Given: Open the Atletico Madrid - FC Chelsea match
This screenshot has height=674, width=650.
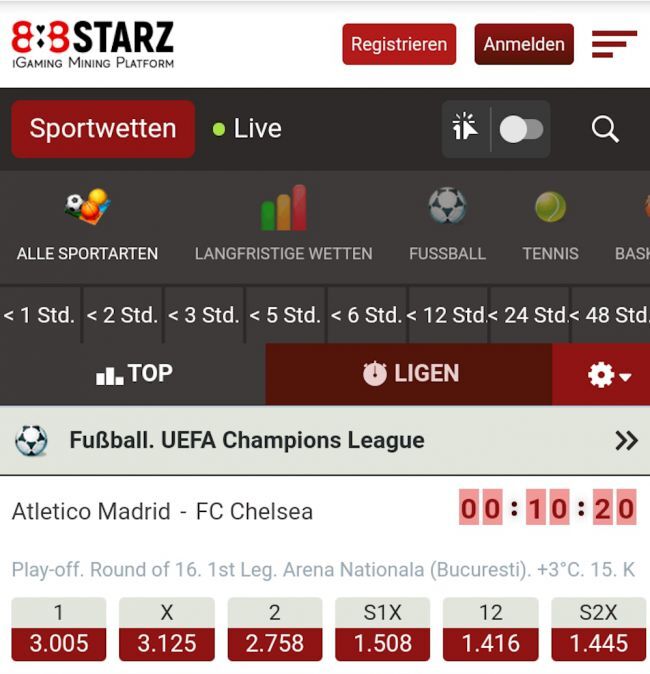Looking at the screenshot, I should (162, 512).
